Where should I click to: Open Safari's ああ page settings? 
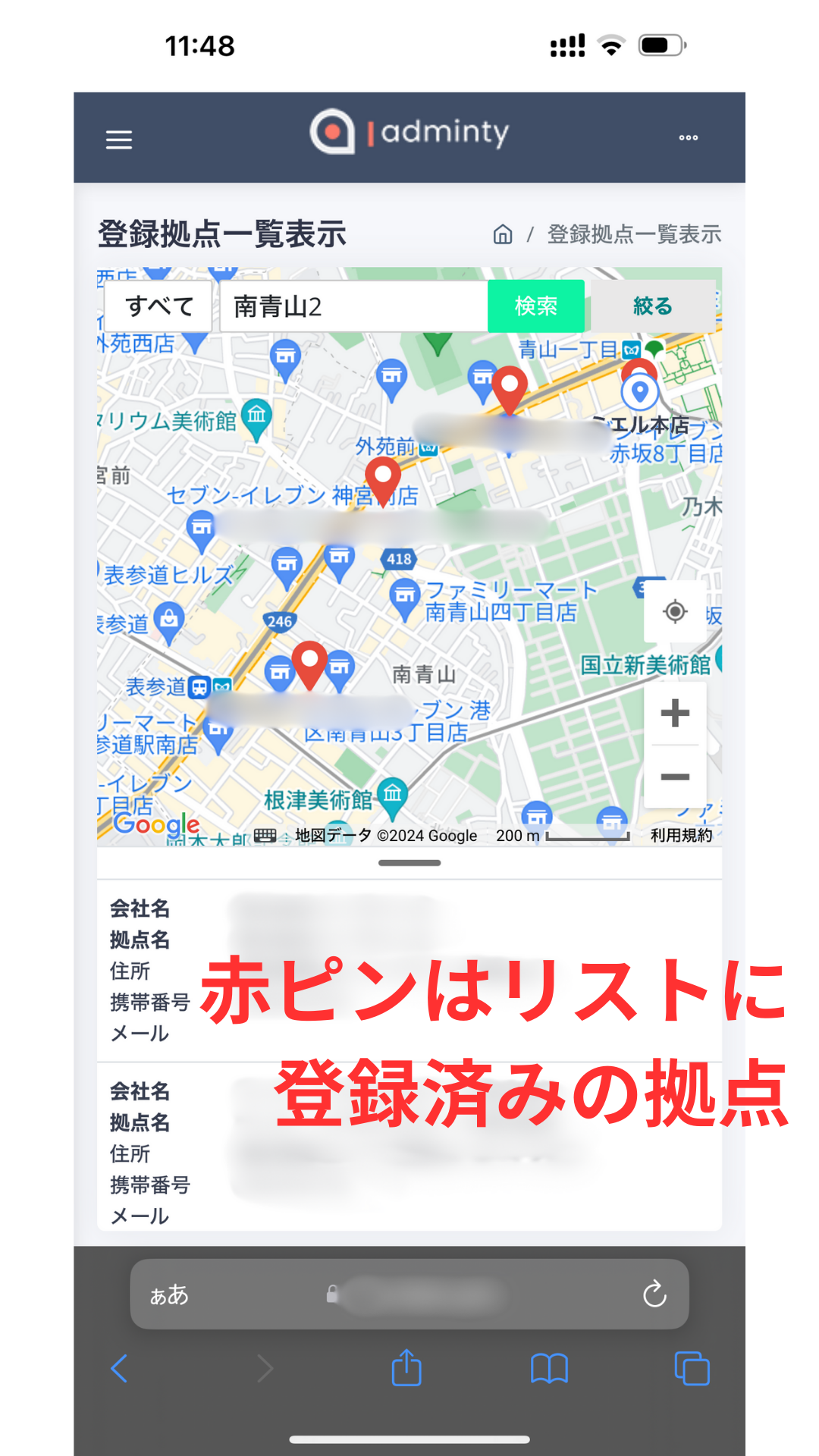click(169, 1294)
